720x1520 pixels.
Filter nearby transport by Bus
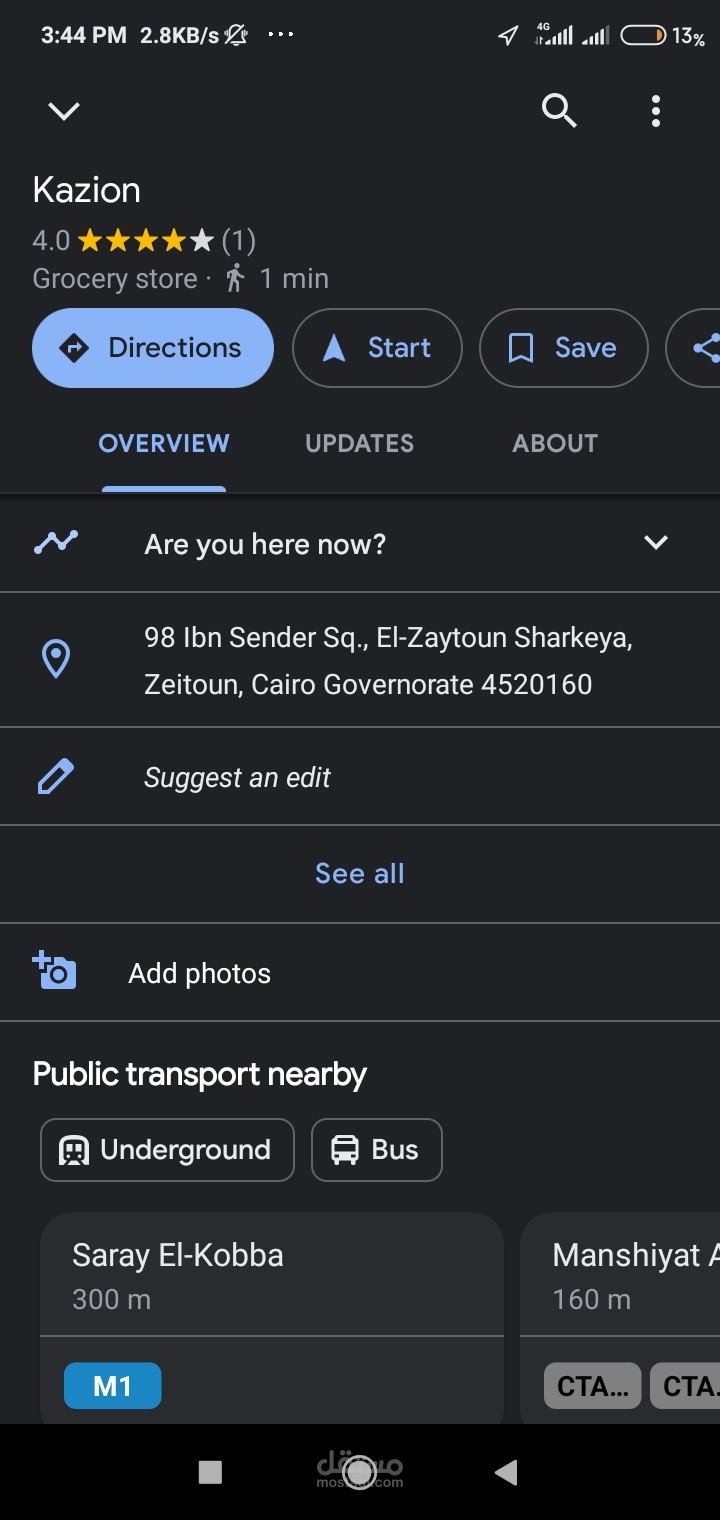(x=376, y=1150)
